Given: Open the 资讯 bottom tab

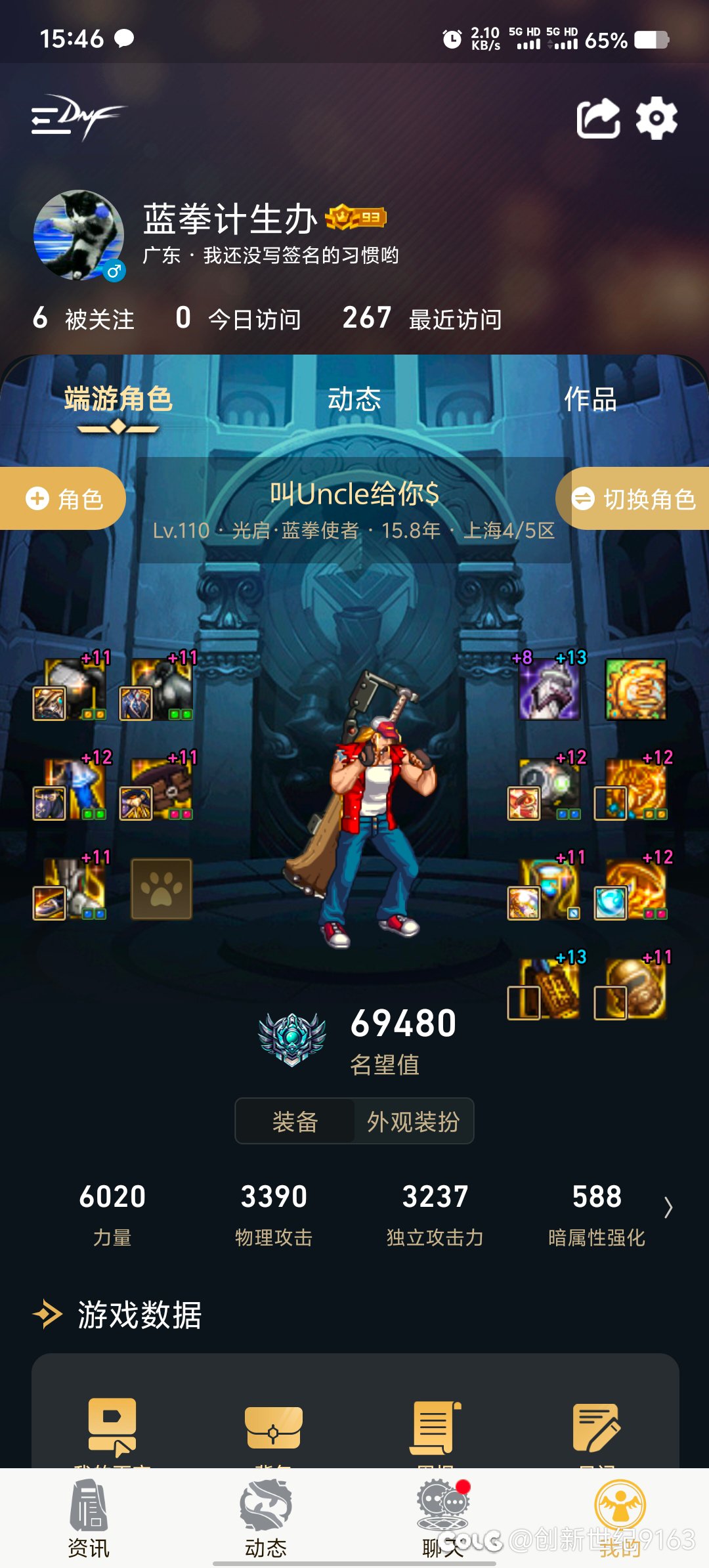Looking at the screenshot, I should 89,1518.
